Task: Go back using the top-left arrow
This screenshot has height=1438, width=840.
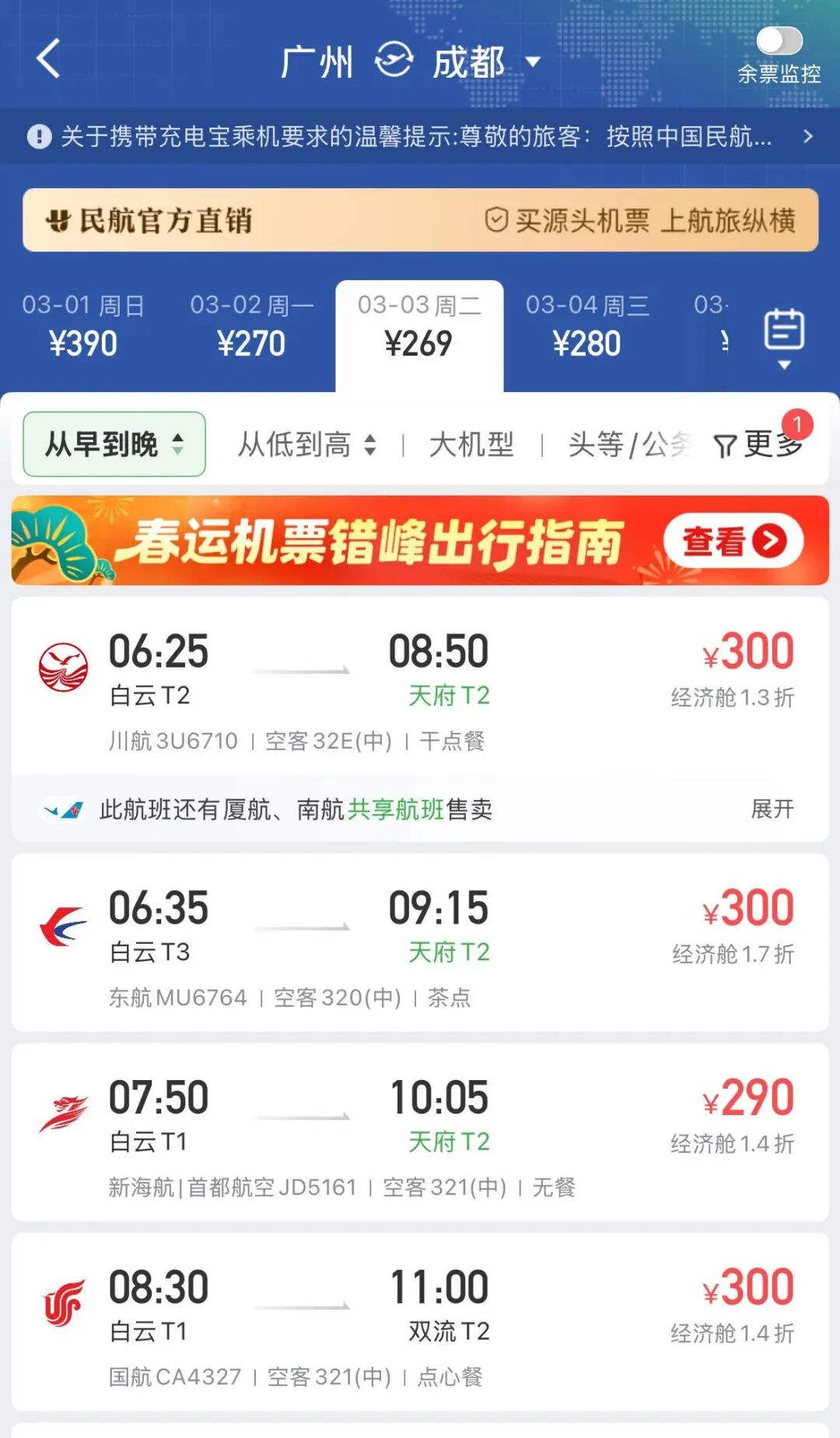Action: point(48,59)
